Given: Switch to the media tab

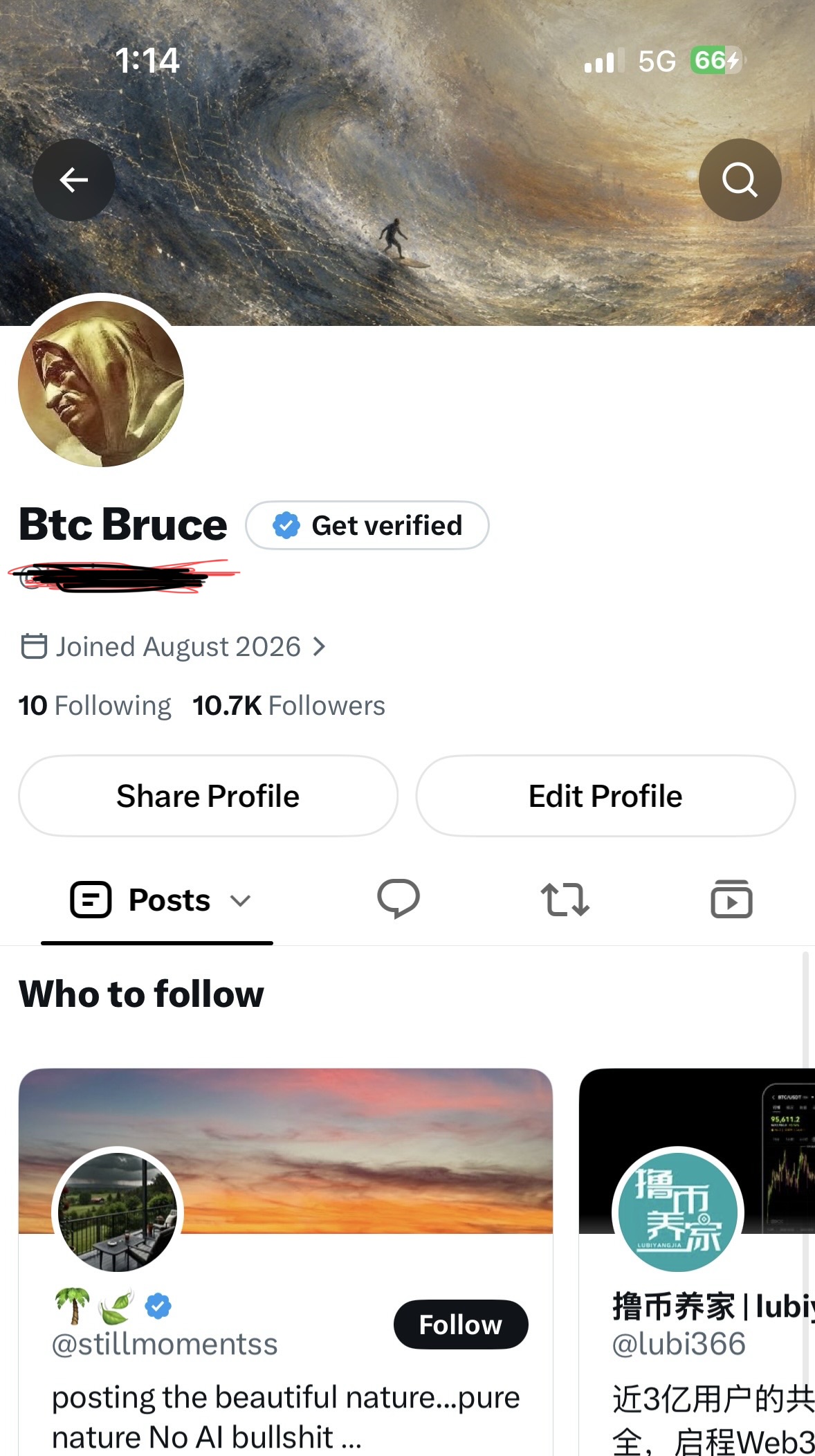Looking at the screenshot, I should (731, 900).
